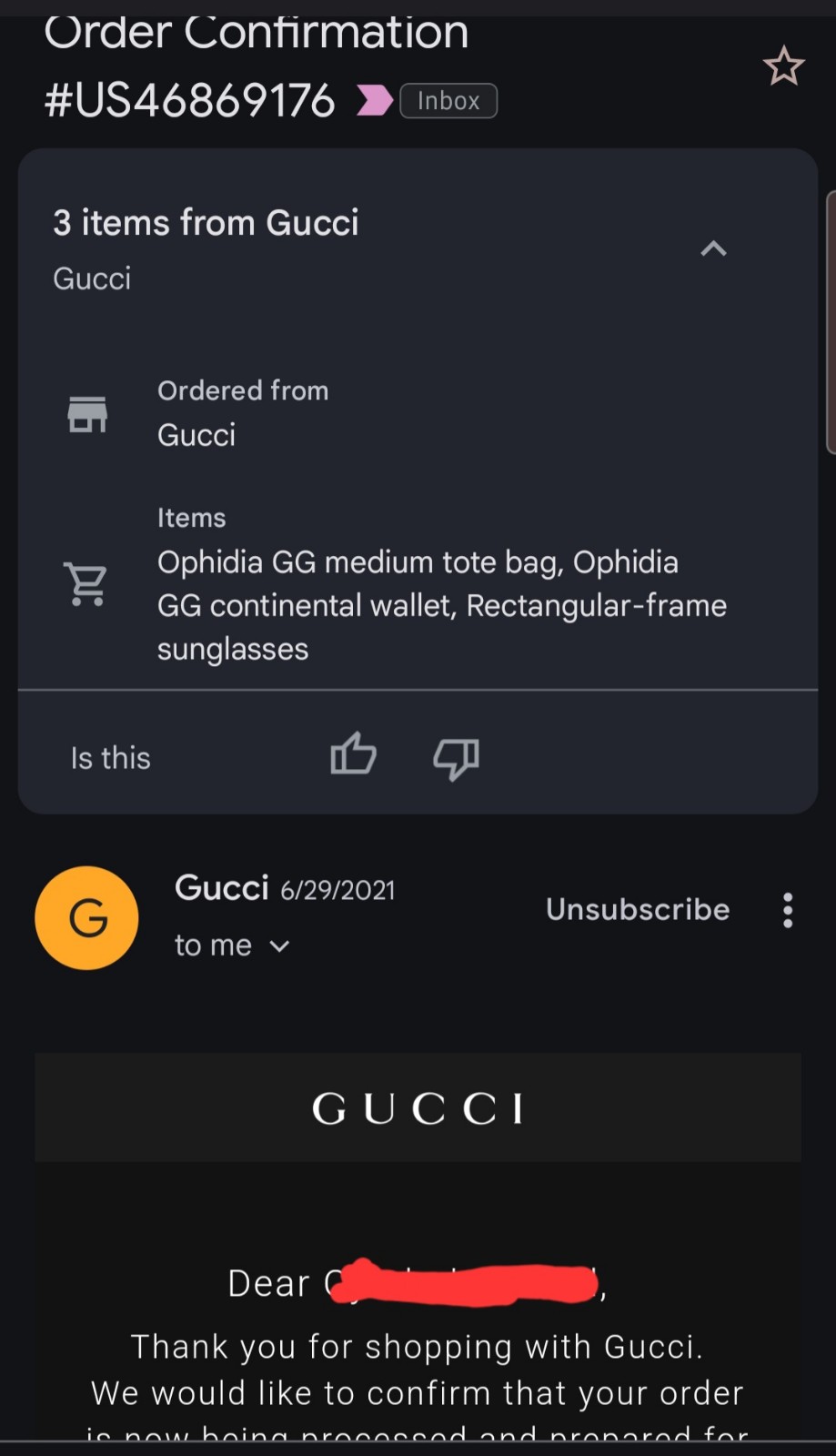
Task: Collapse the Gucci order summary card
Action: click(714, 248)
